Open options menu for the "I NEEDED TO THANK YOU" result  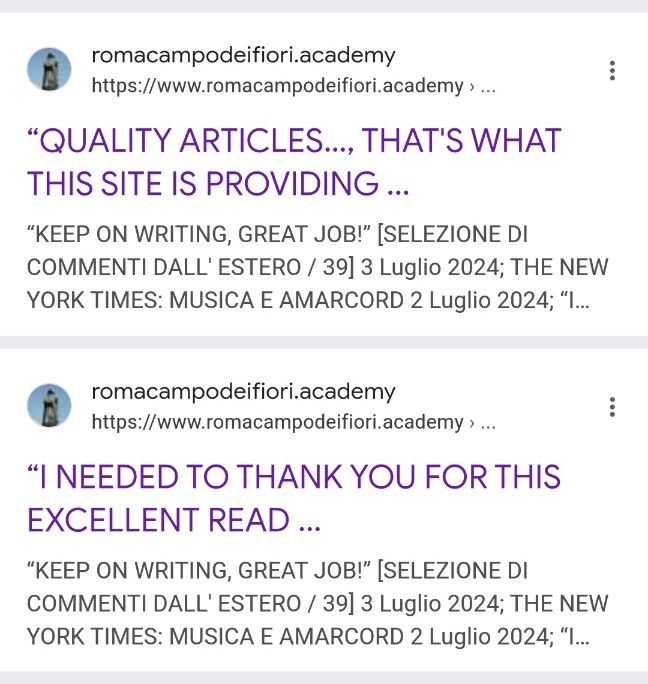pyautogui.click(x=612, y=407)
